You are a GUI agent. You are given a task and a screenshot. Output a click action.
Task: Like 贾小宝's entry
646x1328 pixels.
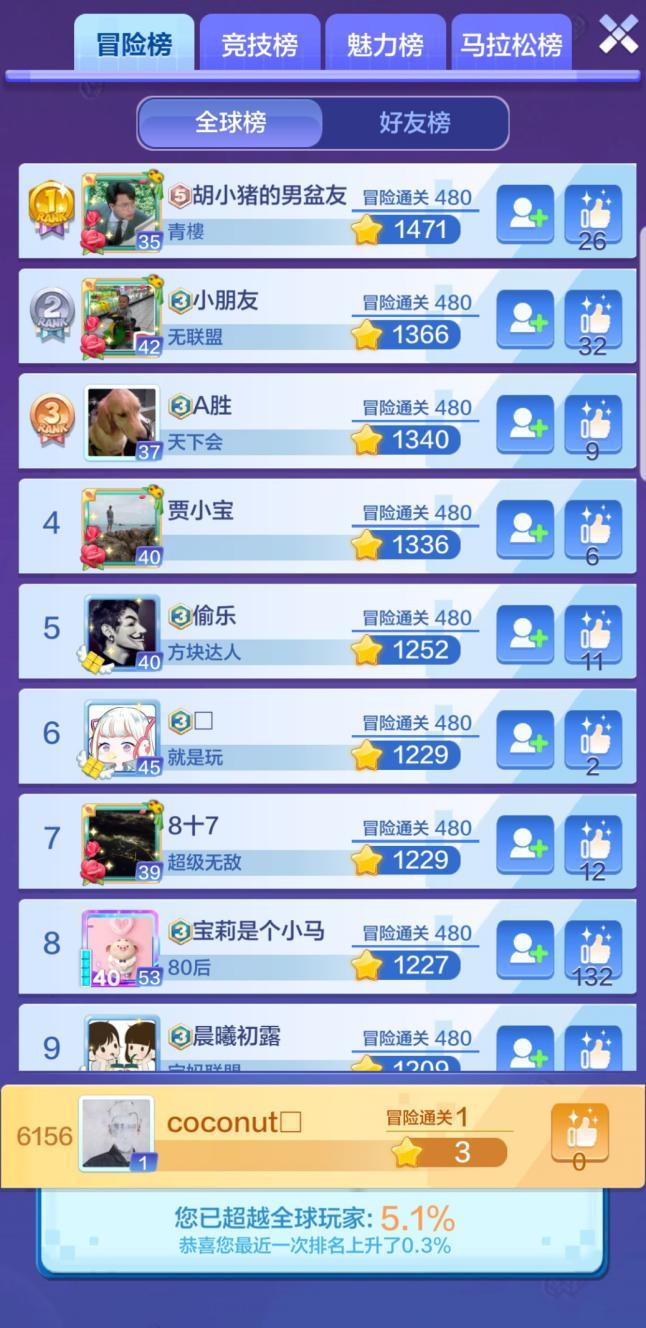pos(593,528)
